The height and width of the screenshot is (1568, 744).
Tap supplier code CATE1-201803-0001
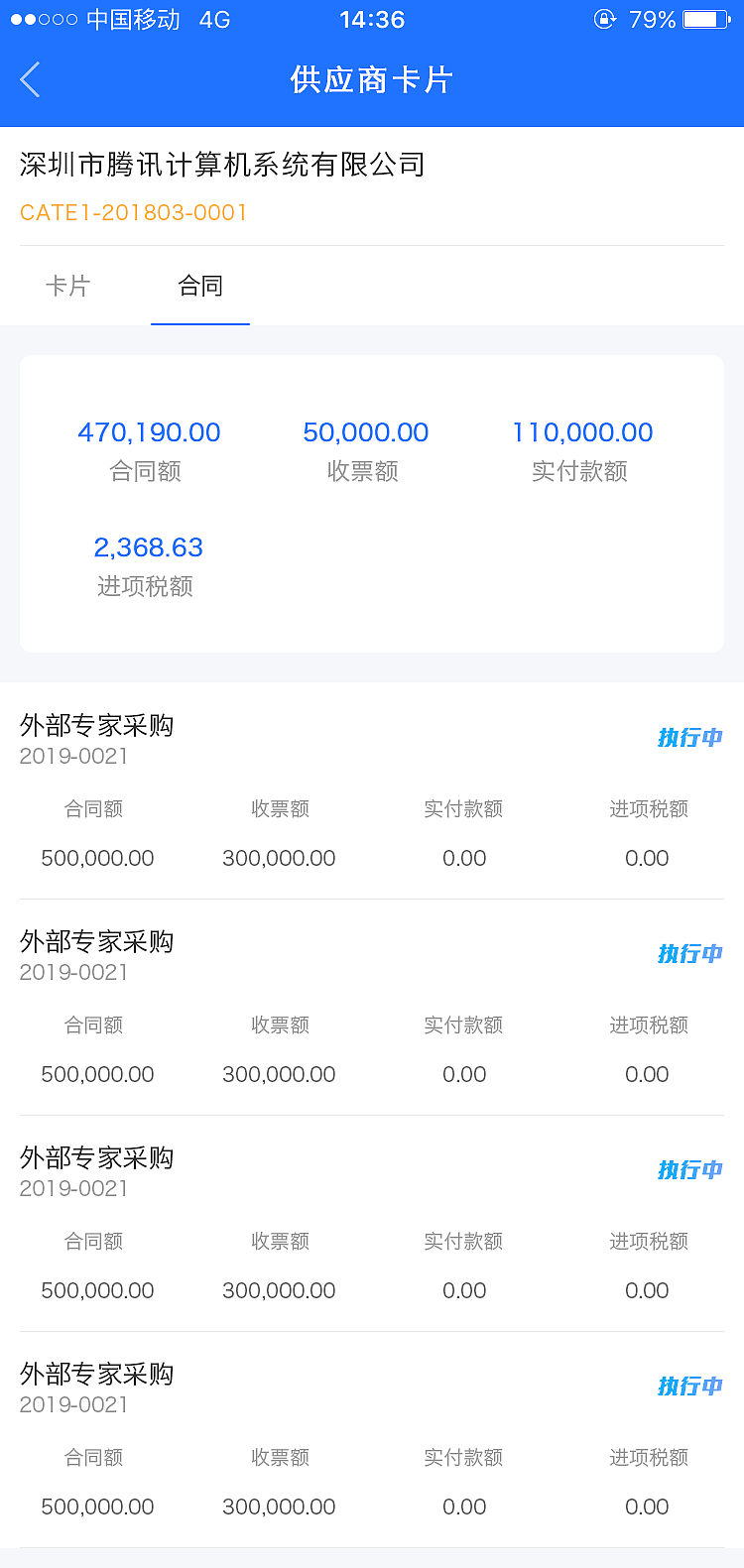click(x=134, y=212)
